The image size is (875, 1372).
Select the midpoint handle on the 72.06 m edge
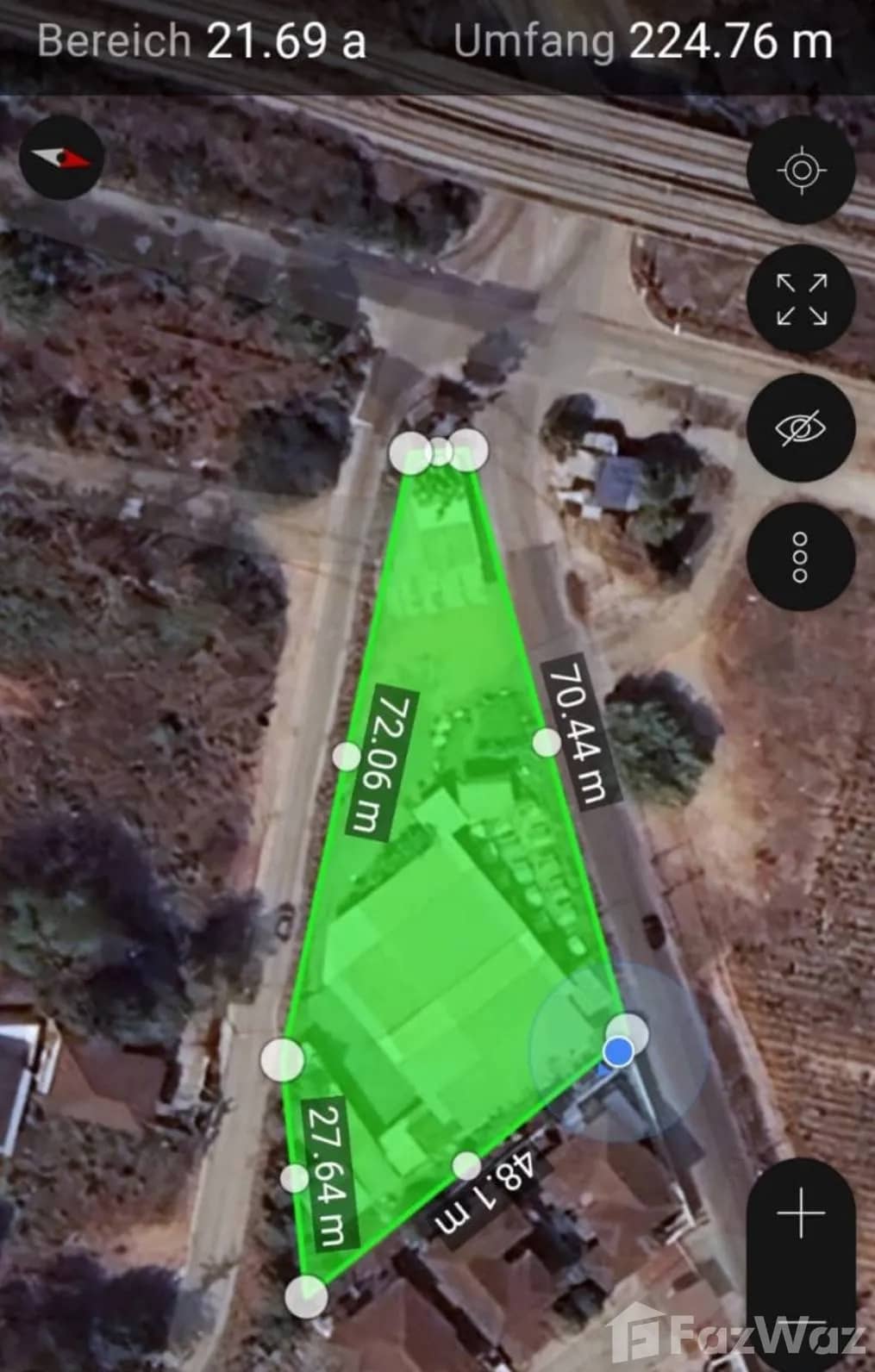coord(347,756)
